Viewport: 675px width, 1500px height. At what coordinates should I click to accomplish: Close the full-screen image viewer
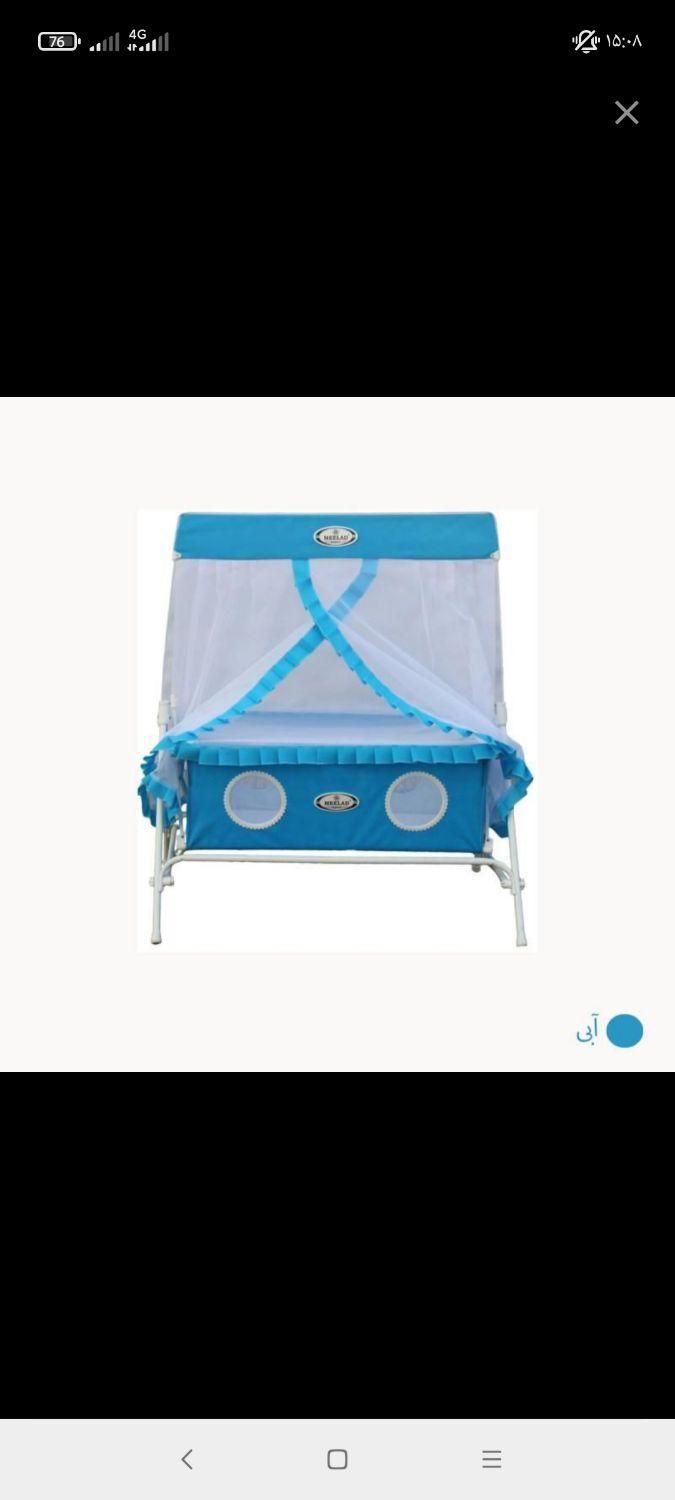627,113
